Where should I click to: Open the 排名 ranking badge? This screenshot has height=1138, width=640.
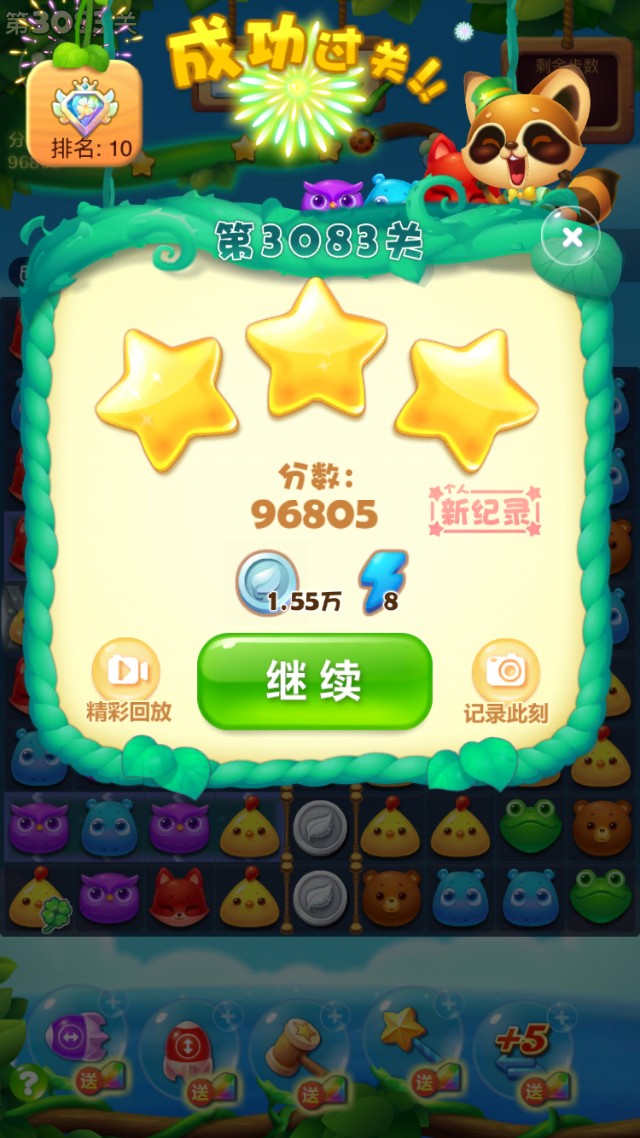(84, 112)
